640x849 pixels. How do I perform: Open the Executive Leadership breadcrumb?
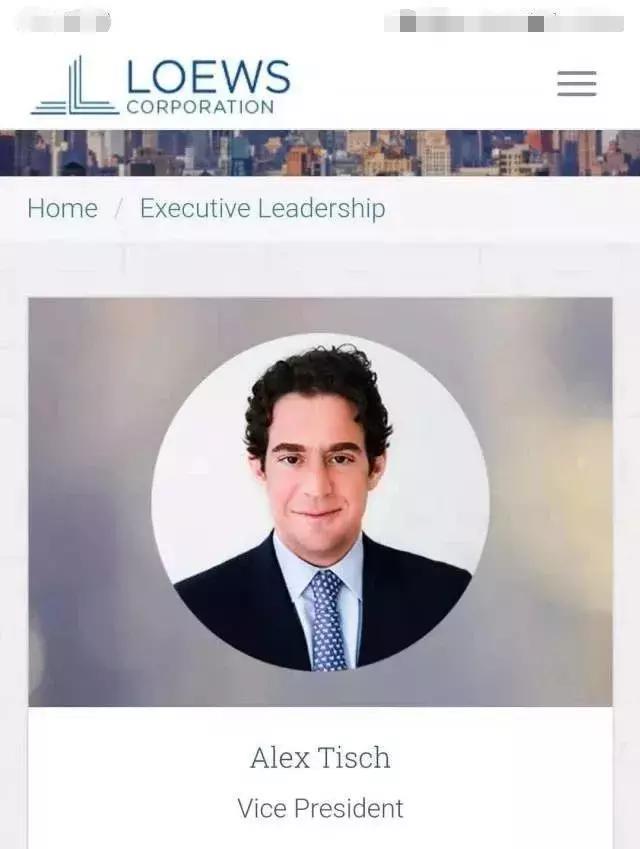262,208
